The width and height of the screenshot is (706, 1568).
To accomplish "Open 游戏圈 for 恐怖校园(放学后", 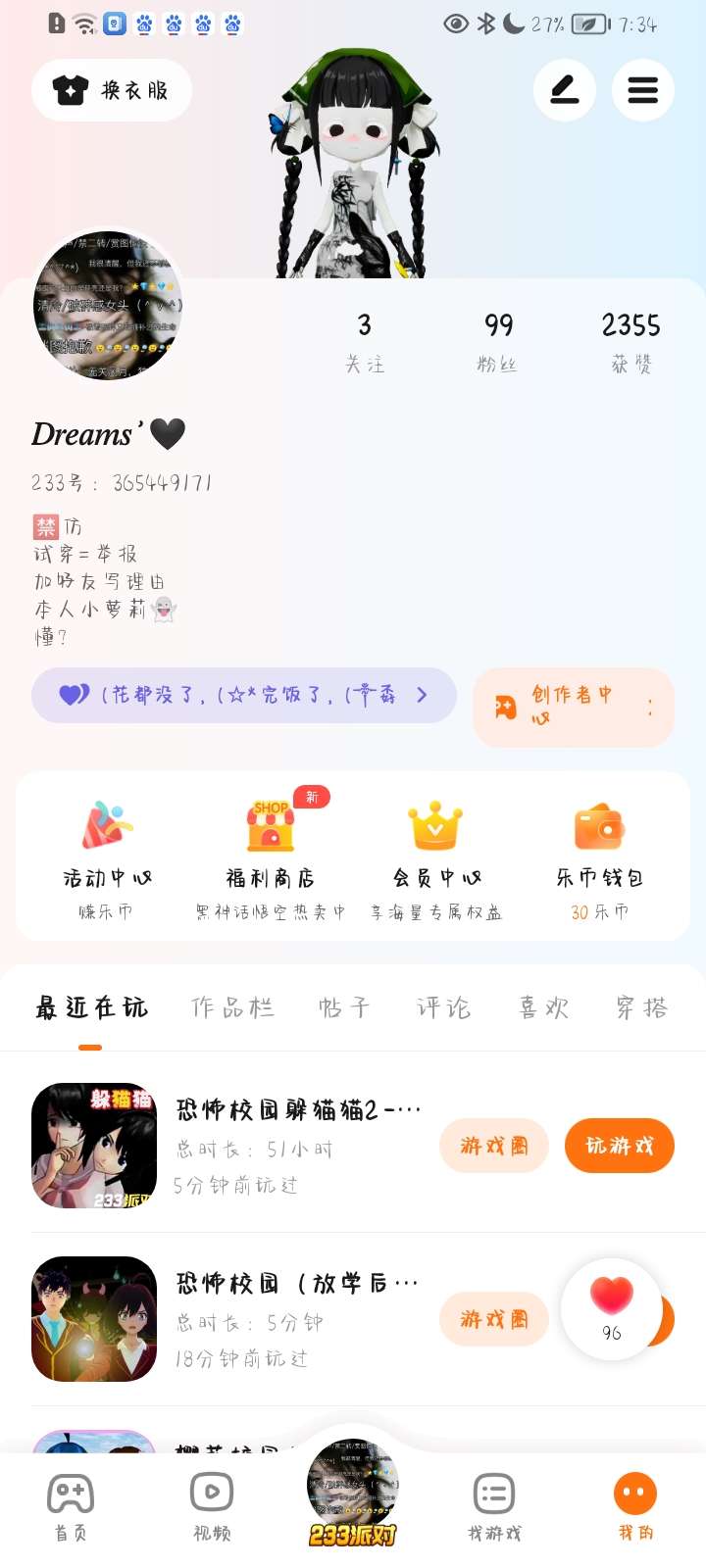I will tap(494, 1319).
